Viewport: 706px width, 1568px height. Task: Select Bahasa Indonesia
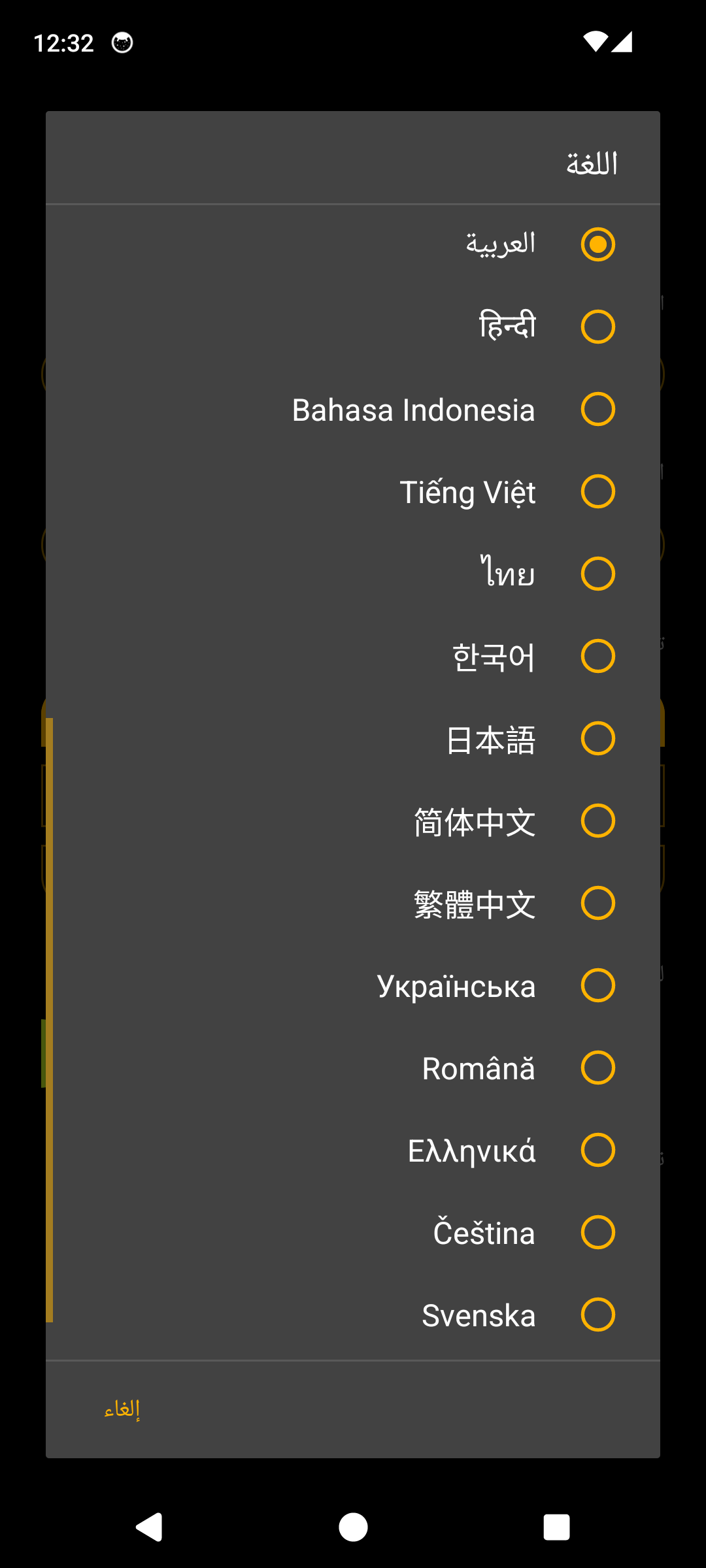coord(353,409)
